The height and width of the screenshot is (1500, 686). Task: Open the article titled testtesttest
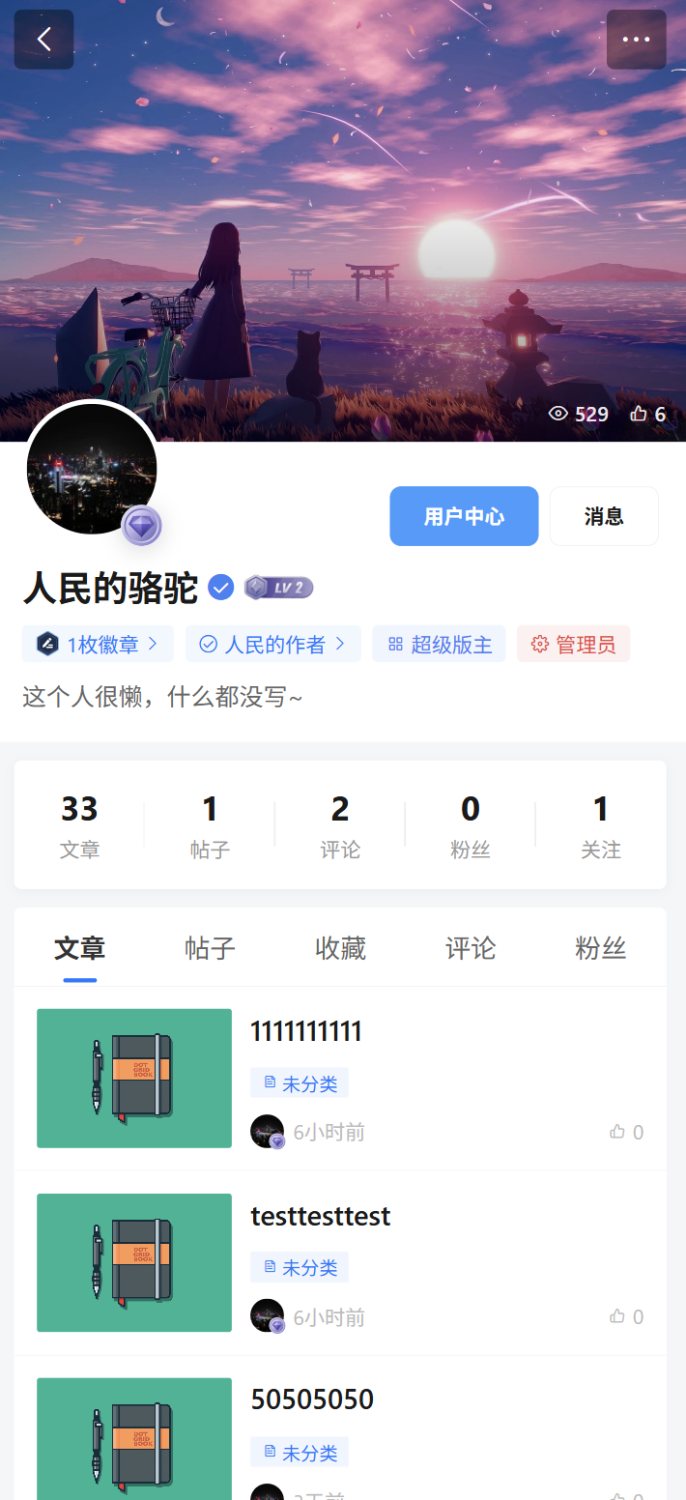tap(320, 1216)
